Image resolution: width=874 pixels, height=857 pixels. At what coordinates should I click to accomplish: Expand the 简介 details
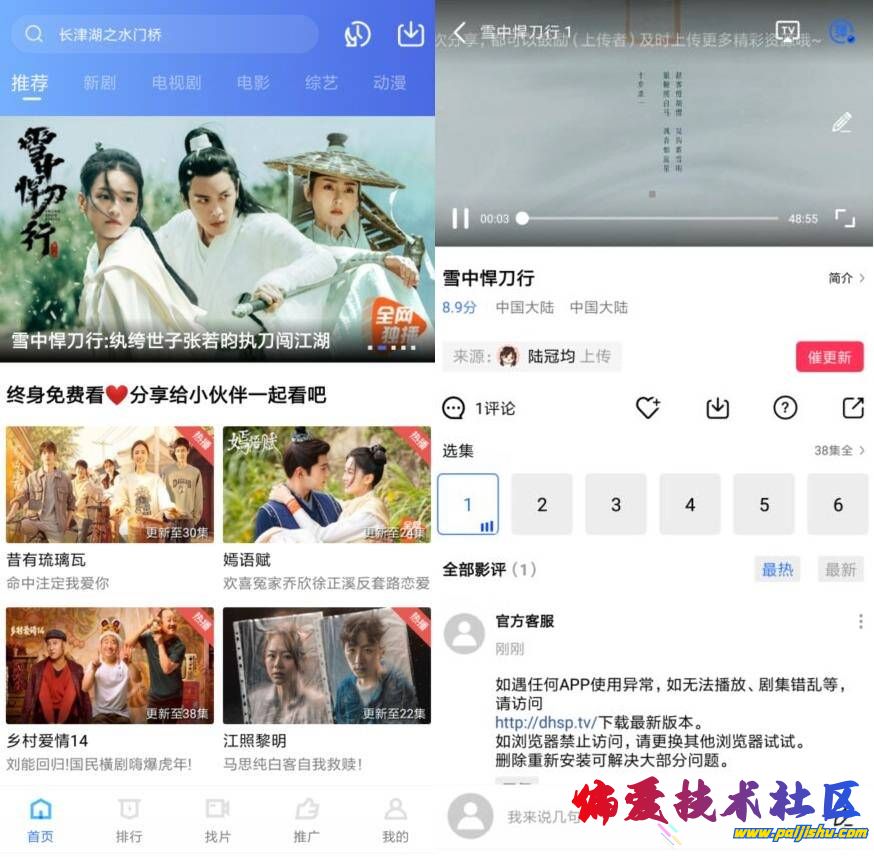click(846, 278)
